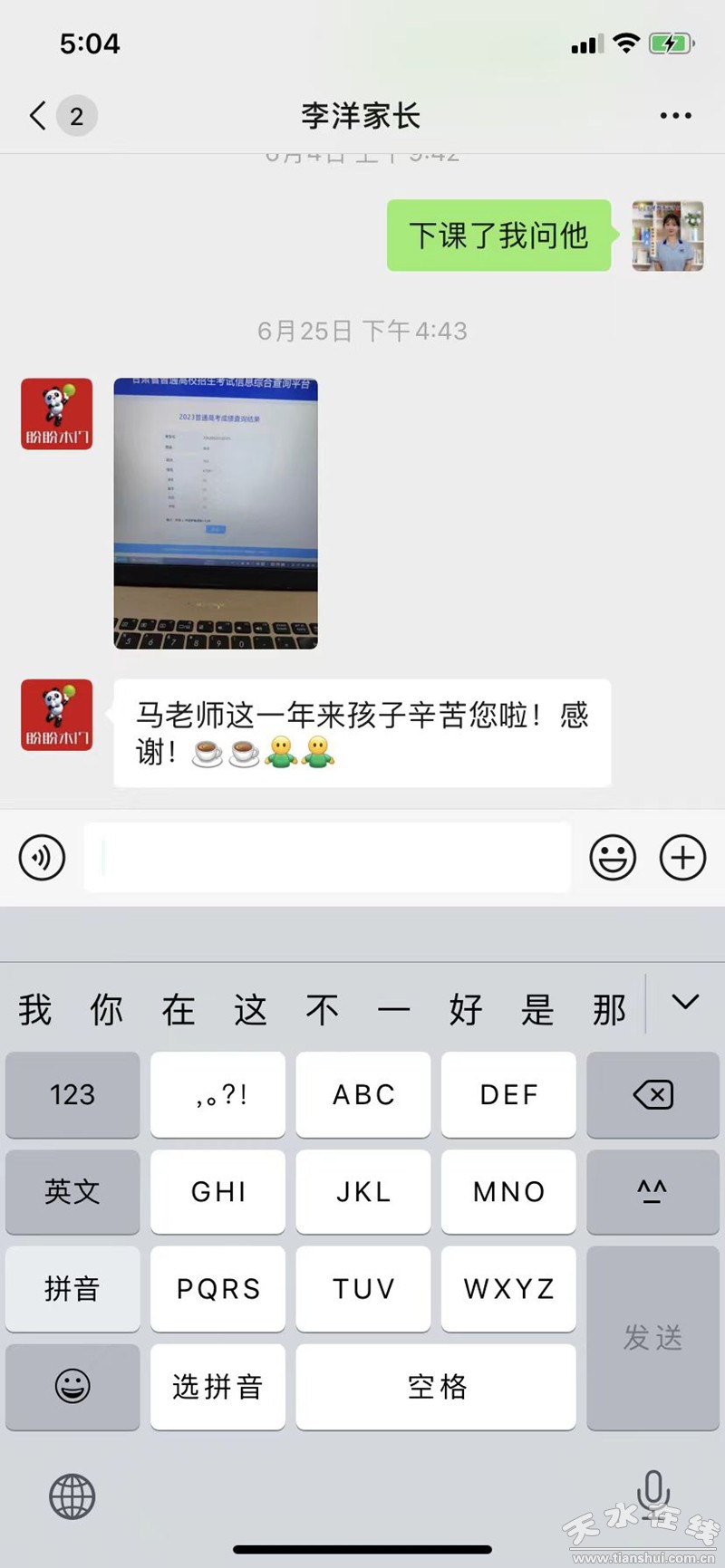
Task: Open the received exam score photo
Action: 216,513
